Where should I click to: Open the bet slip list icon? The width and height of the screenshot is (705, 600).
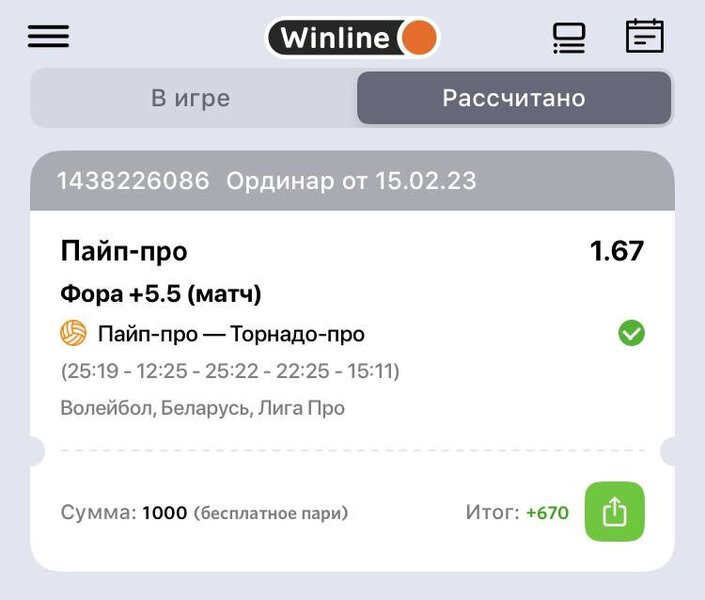[569, 37]
